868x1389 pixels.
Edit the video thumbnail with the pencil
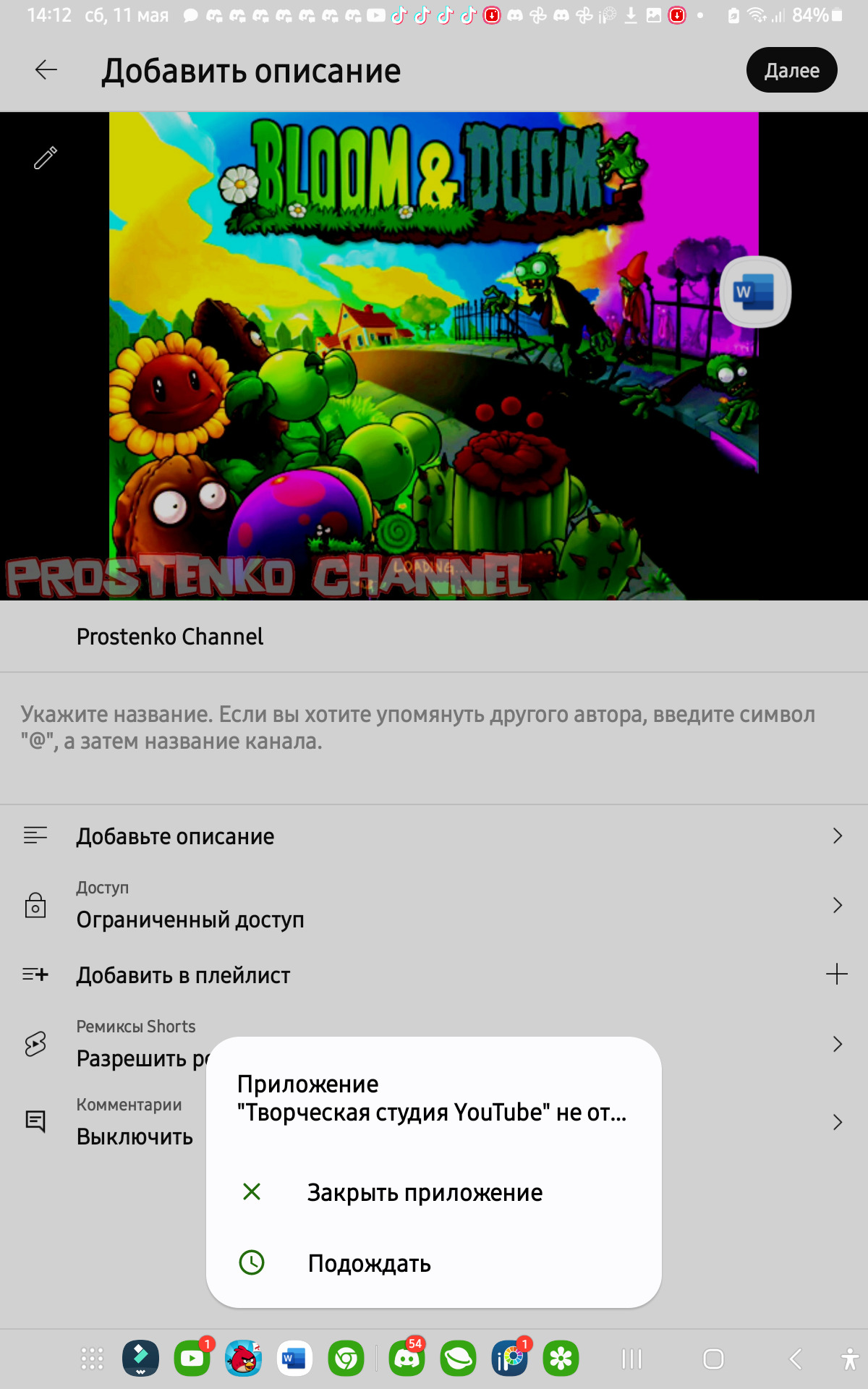pos(46,157)
